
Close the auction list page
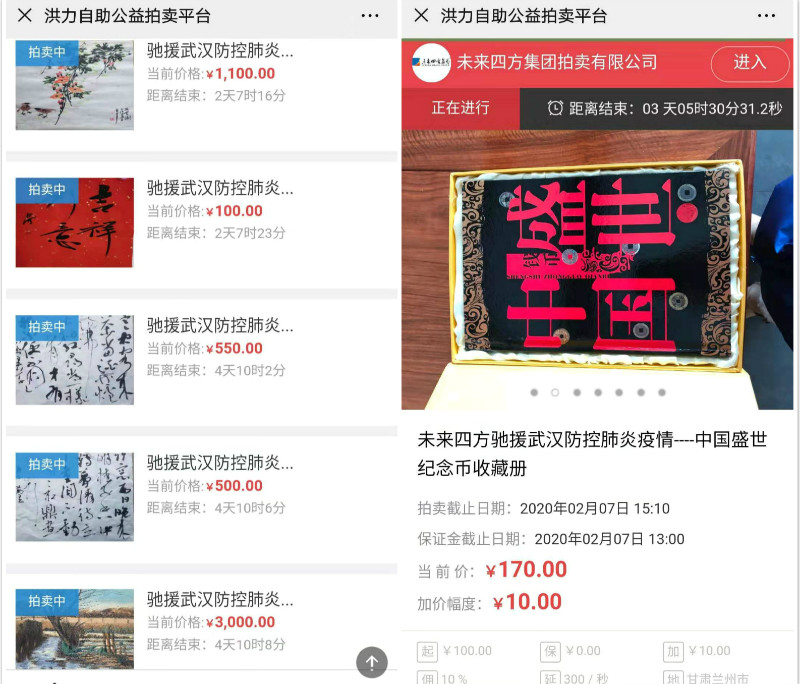coord(25,16)
